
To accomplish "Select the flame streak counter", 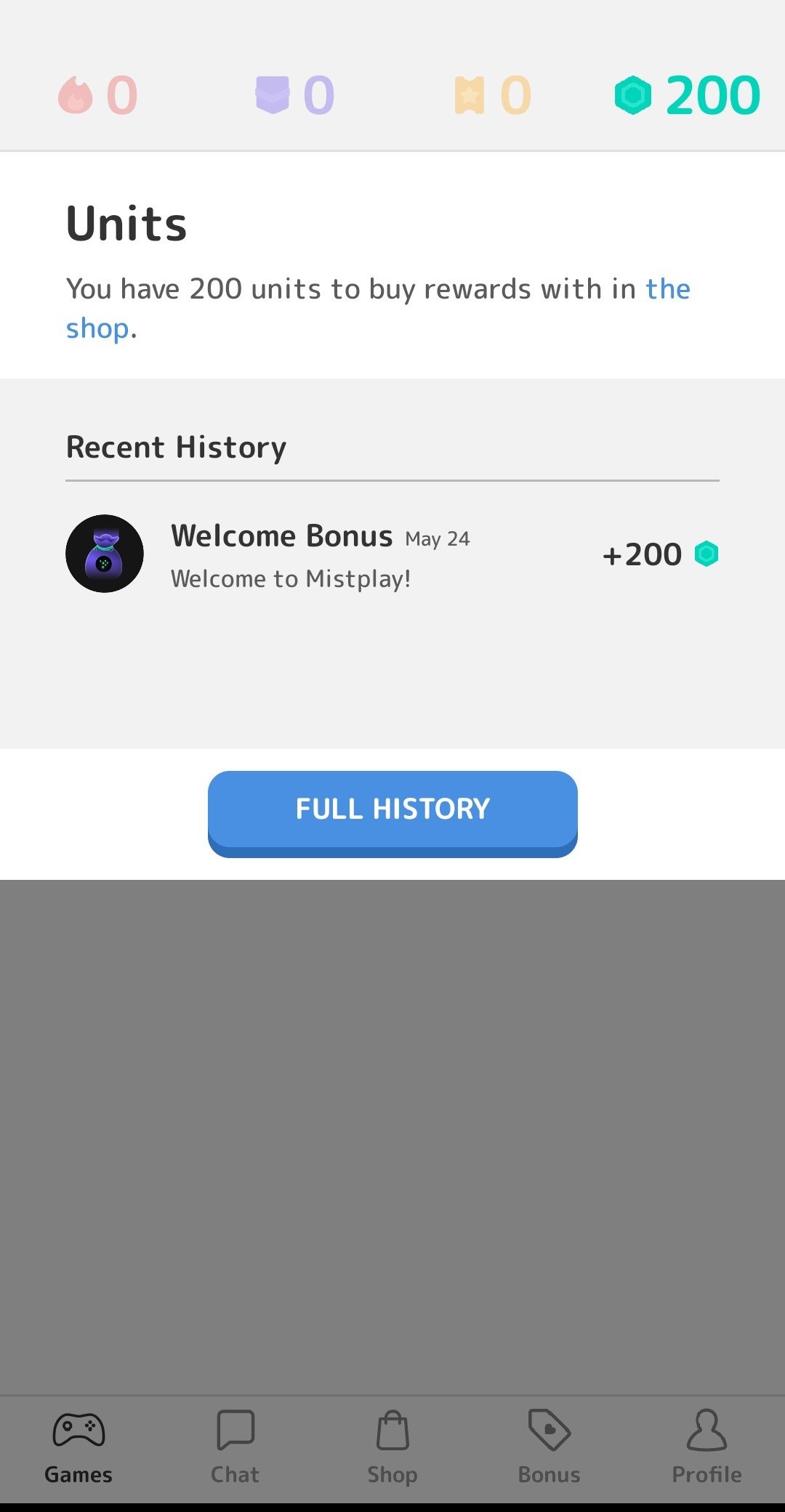I will click(x=98, y=95).
